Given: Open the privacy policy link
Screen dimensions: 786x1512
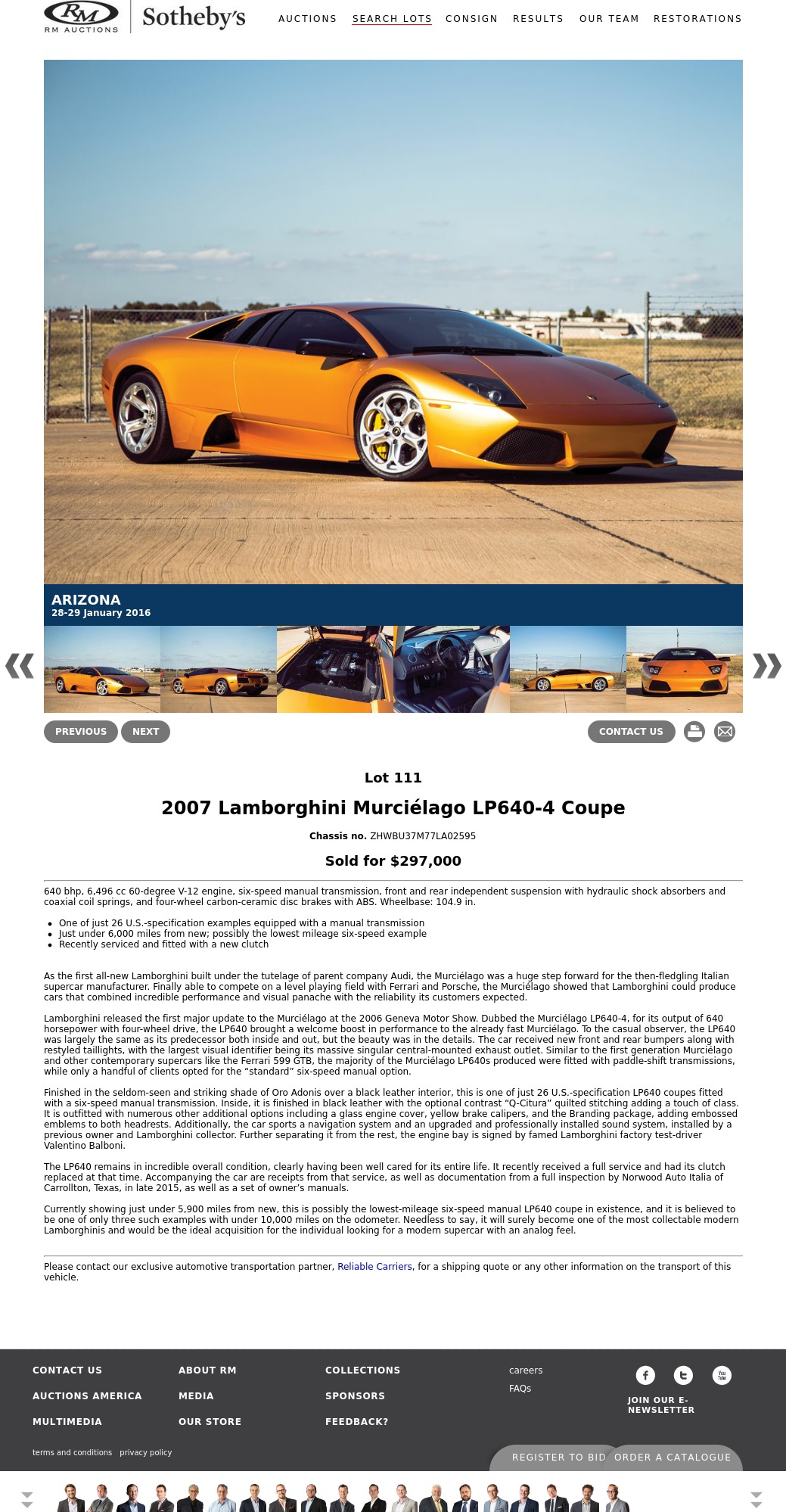Looking at the screenshot, I should 145,1452.
